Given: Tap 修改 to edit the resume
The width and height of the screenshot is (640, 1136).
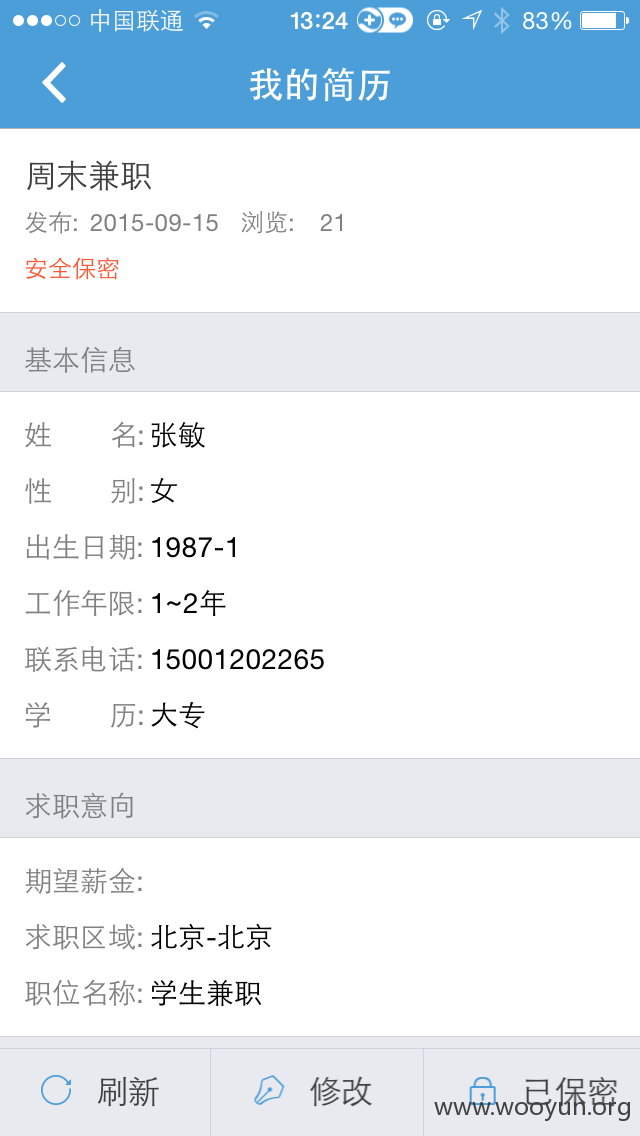Looking at the screenshot, I should coord(317,1092).
